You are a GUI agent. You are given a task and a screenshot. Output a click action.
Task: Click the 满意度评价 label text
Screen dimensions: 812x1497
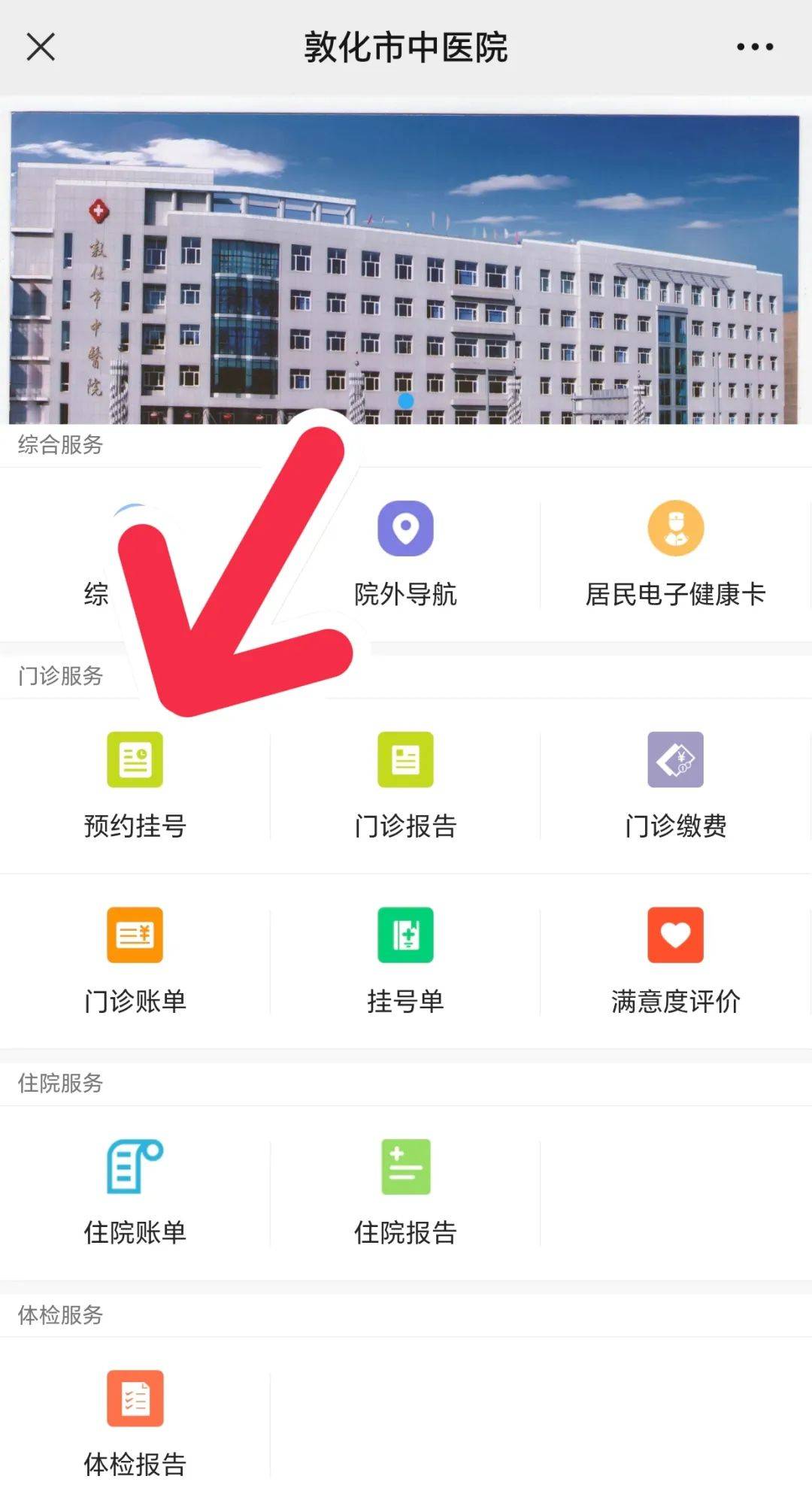(676, 1001)
